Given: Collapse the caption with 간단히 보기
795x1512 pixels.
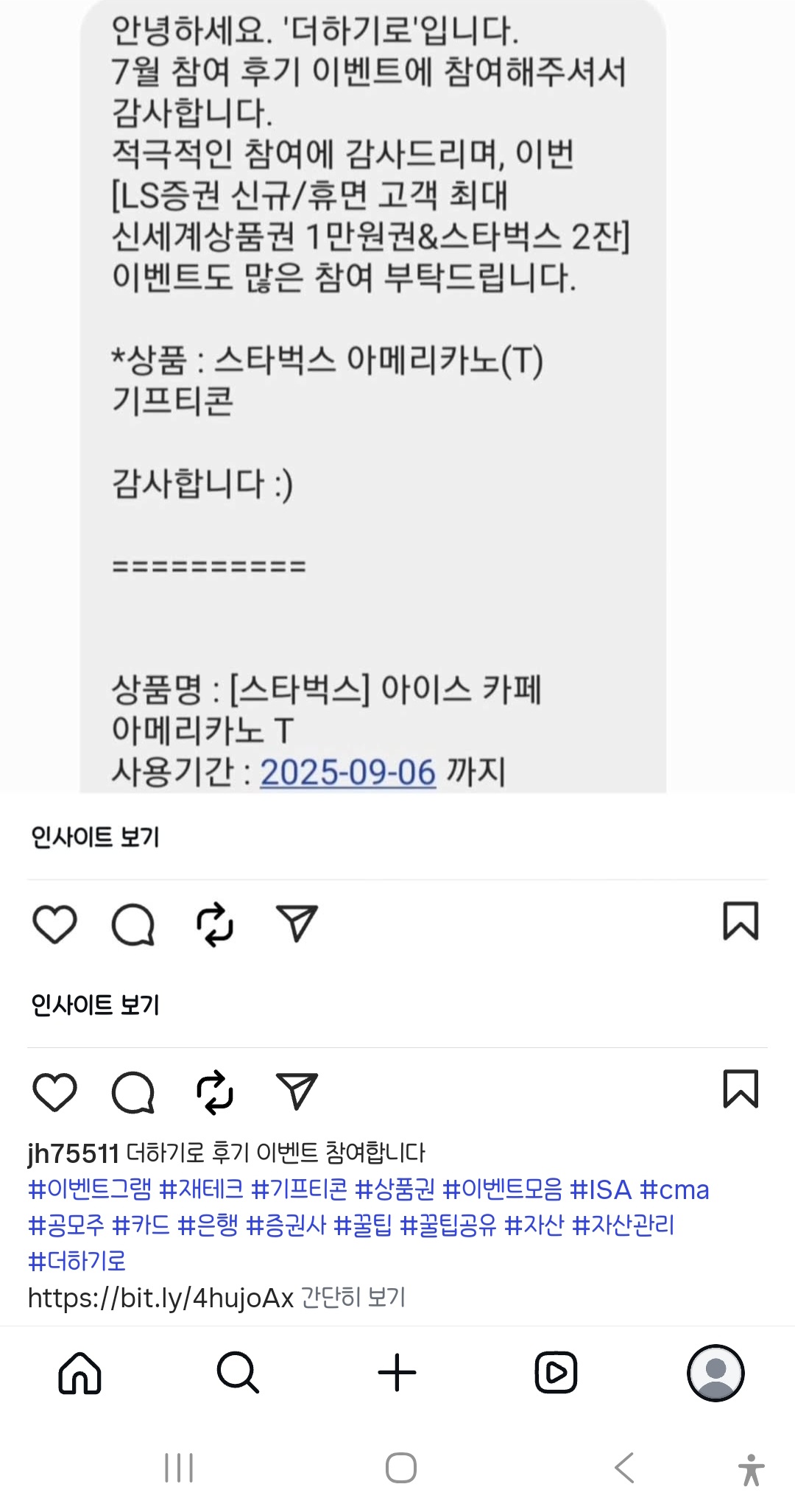Looking at the screenshot, I should [x=353, y=1297].
